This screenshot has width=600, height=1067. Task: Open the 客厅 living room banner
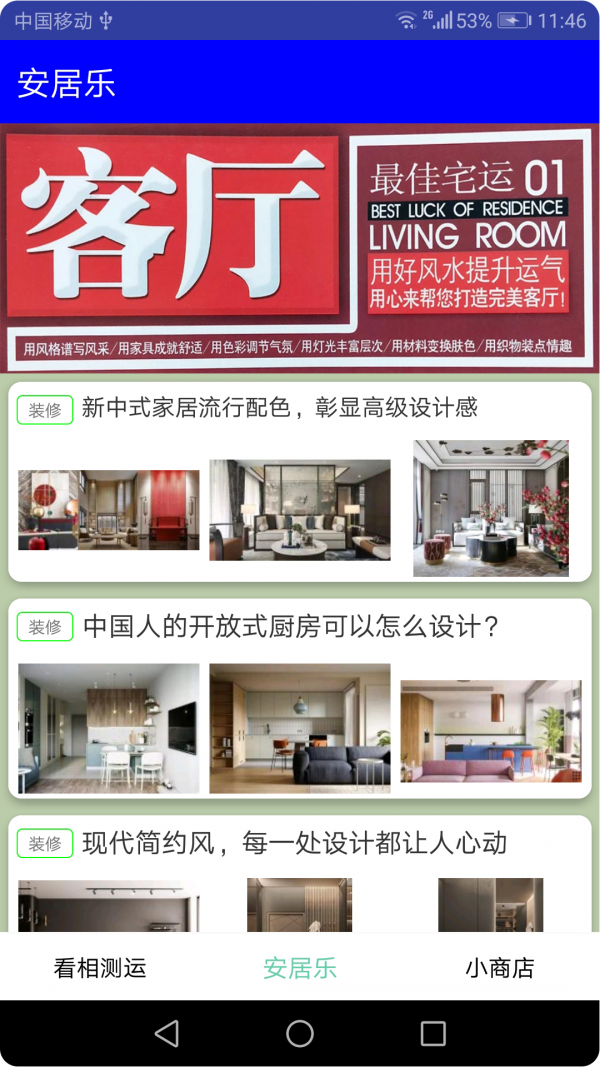click(300, 247)
